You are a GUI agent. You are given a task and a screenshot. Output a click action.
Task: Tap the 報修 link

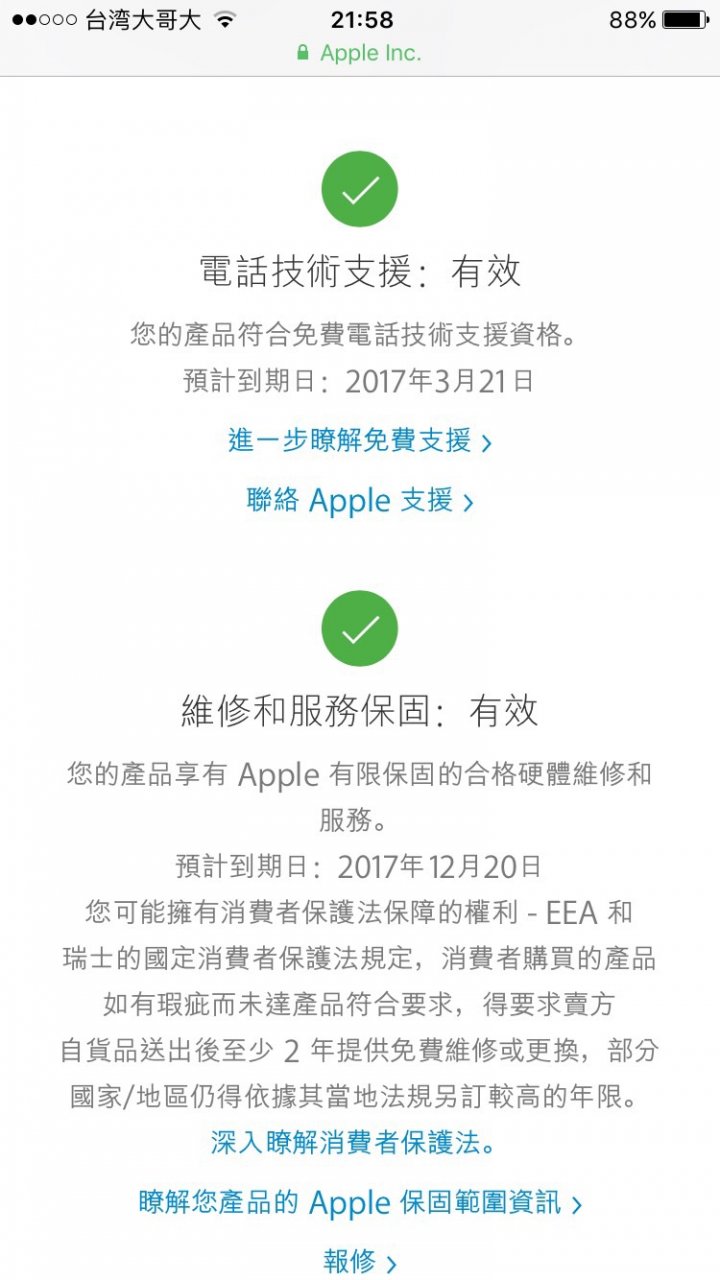[359, 1262]
